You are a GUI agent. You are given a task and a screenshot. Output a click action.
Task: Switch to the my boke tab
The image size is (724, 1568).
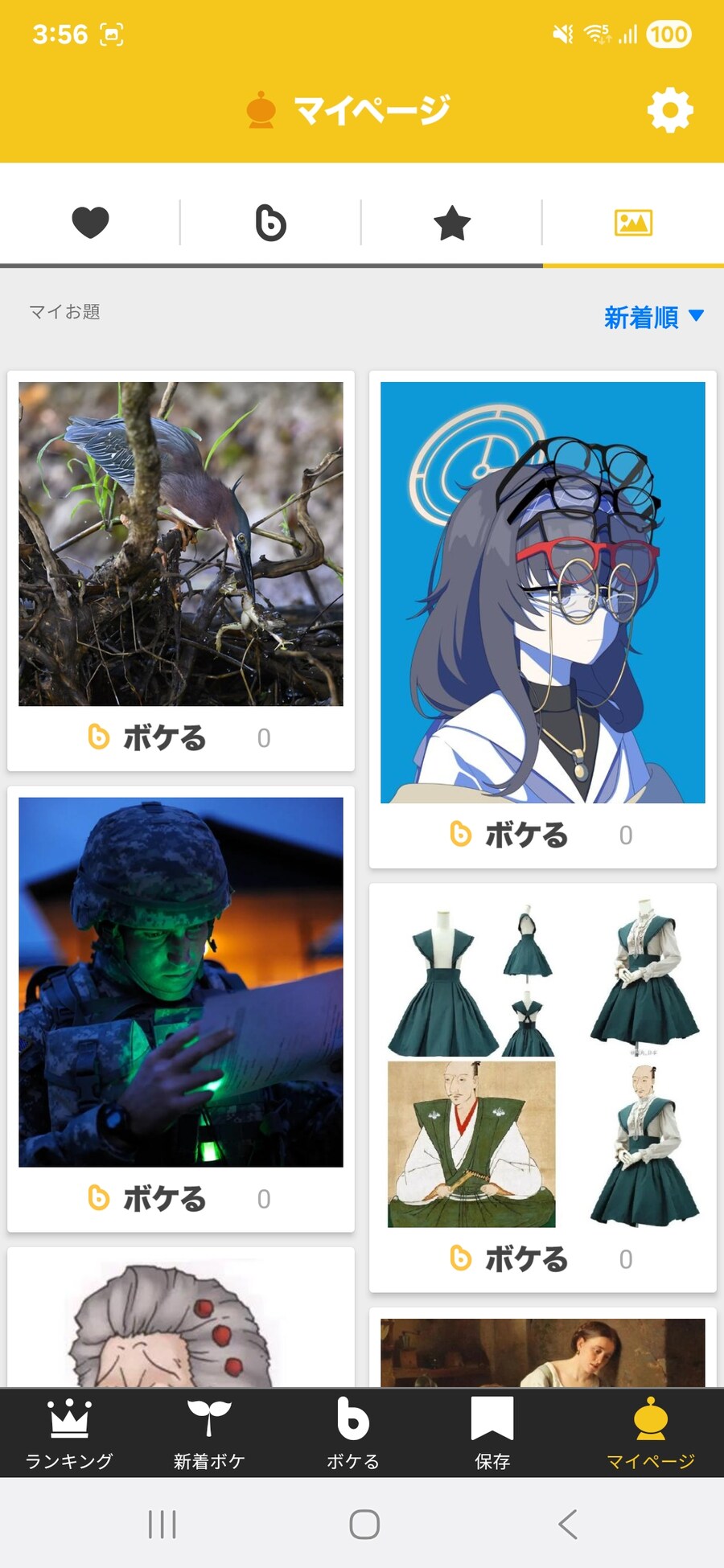point(271,223)
